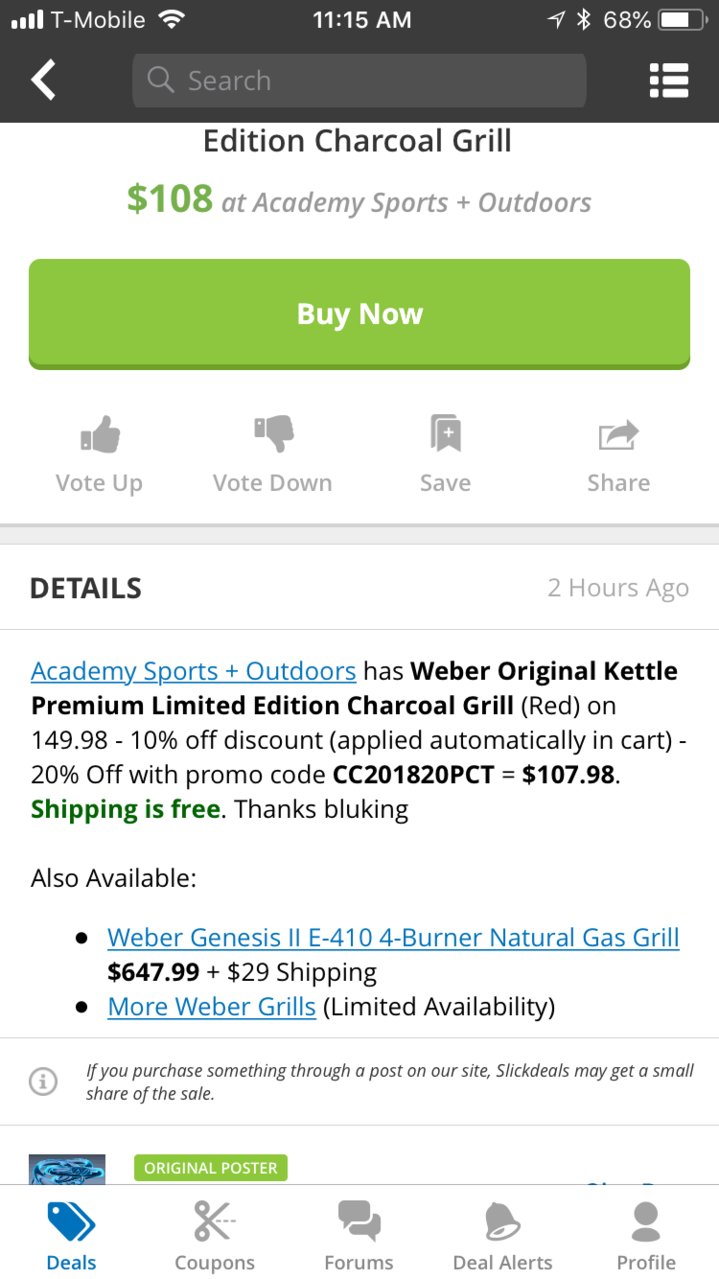The height and width of the screenshot is (1279, 719).
Task: Open the list menu icon
Action: coord(668,80)
